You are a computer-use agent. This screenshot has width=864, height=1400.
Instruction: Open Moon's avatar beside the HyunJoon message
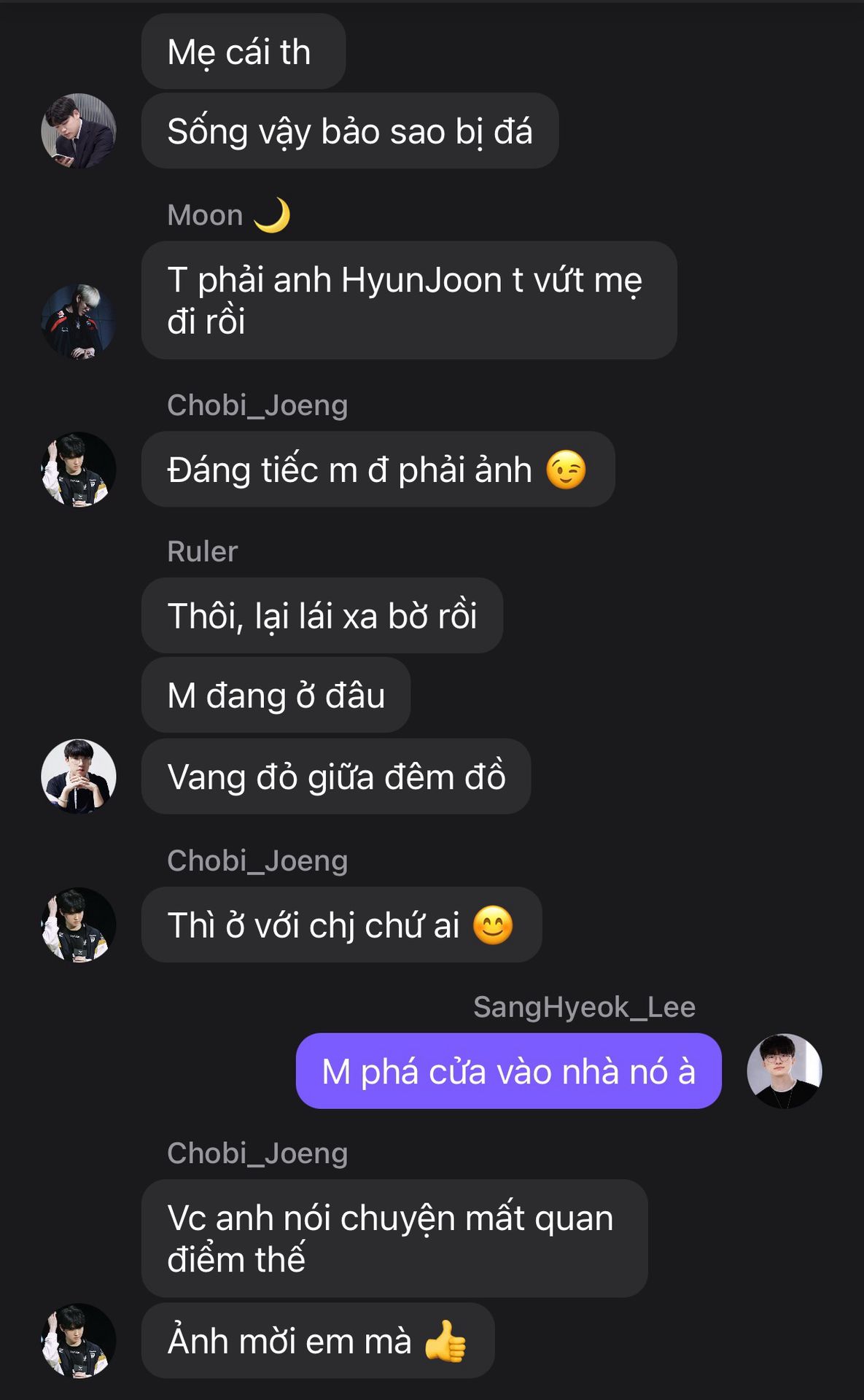pos(78,322)
